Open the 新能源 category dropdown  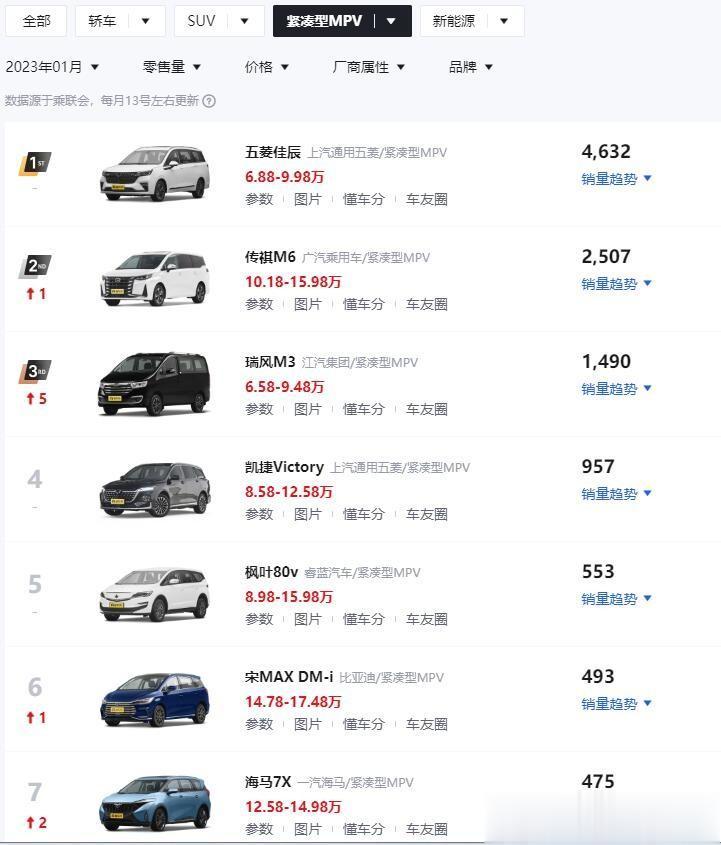pos(471,21)
